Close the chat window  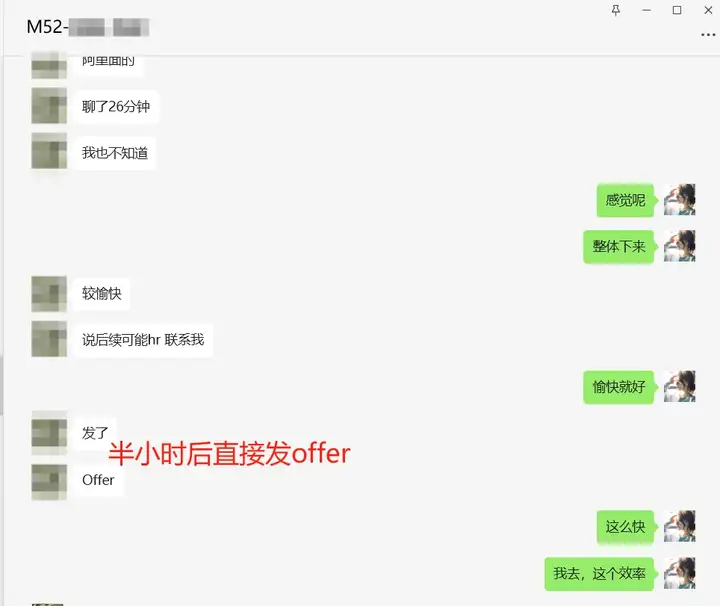[708, 10]
